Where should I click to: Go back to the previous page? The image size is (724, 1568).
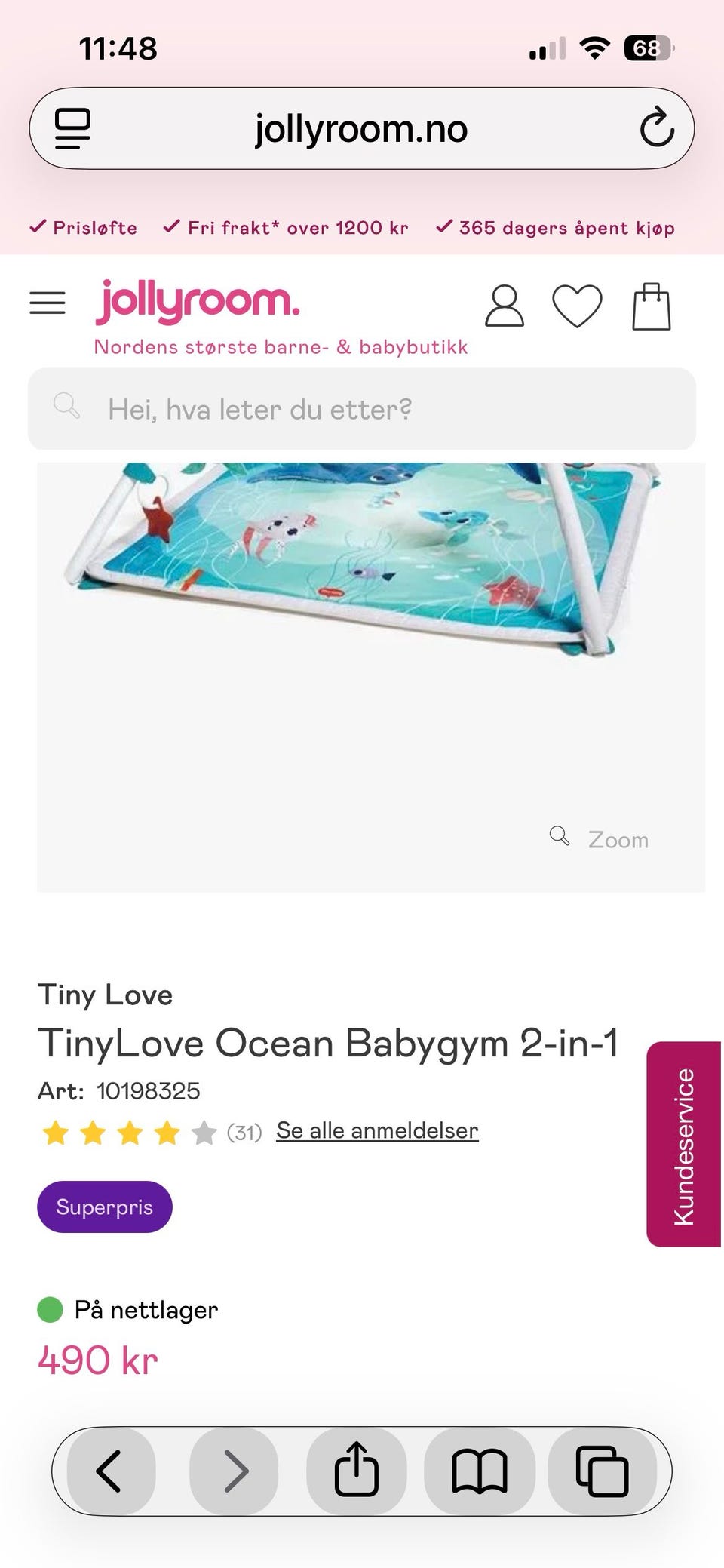(x=111, y=1471)
